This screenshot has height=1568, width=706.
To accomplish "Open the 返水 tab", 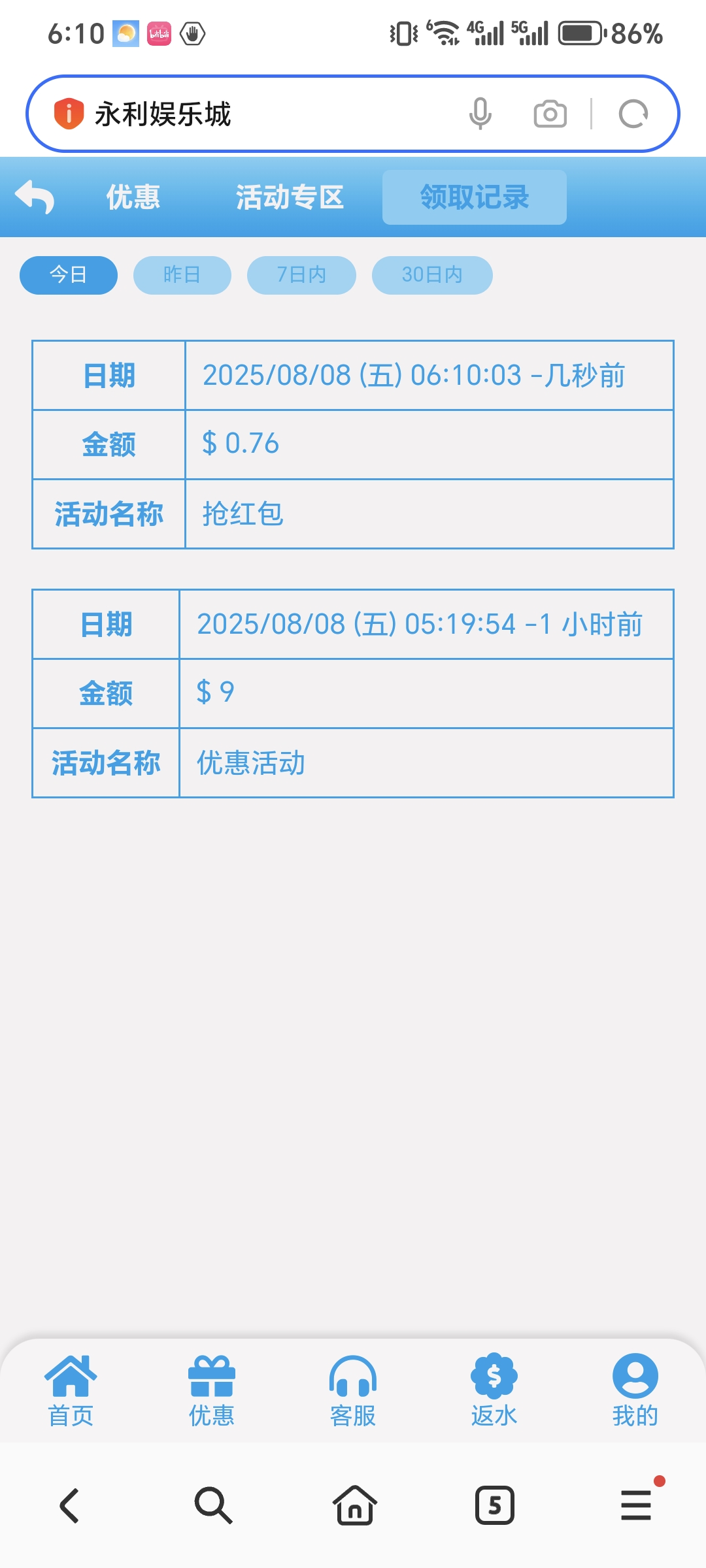I will coord(494,1390).
